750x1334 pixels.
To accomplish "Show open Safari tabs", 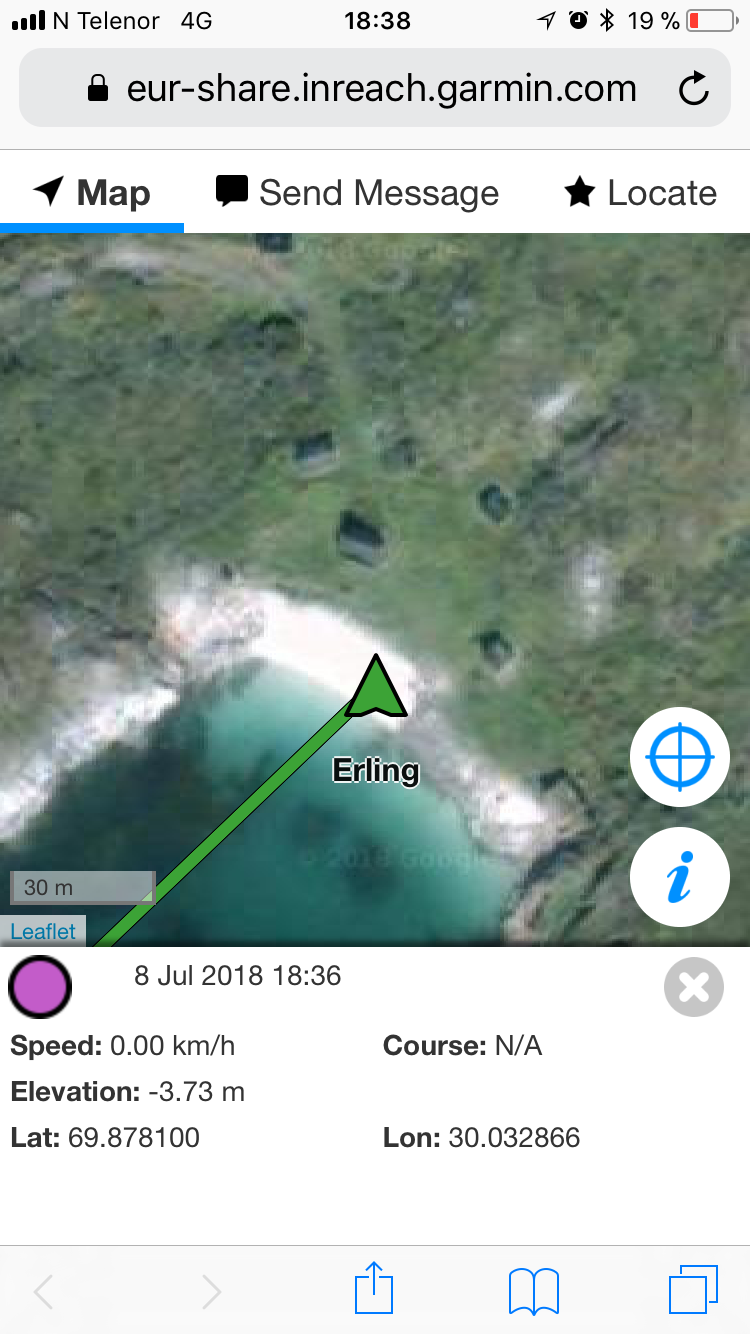I will [x=692, y=1289].
